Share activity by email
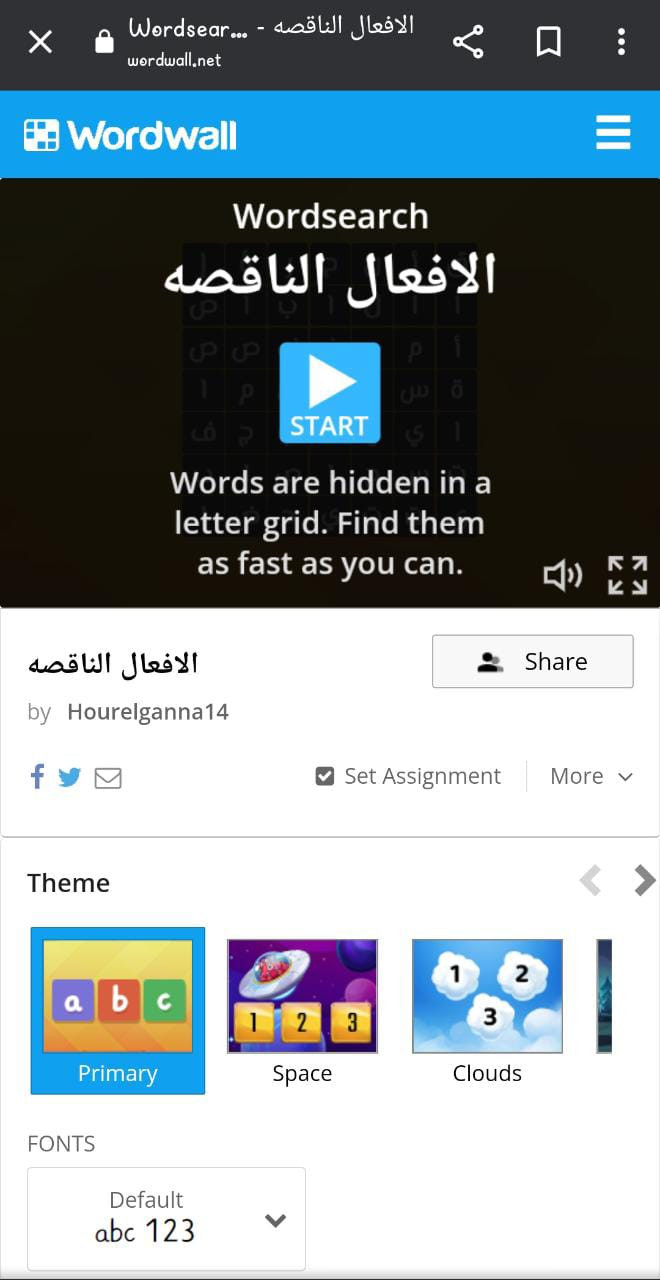This screenshot has width=660, height=1280. pos(108,777)
